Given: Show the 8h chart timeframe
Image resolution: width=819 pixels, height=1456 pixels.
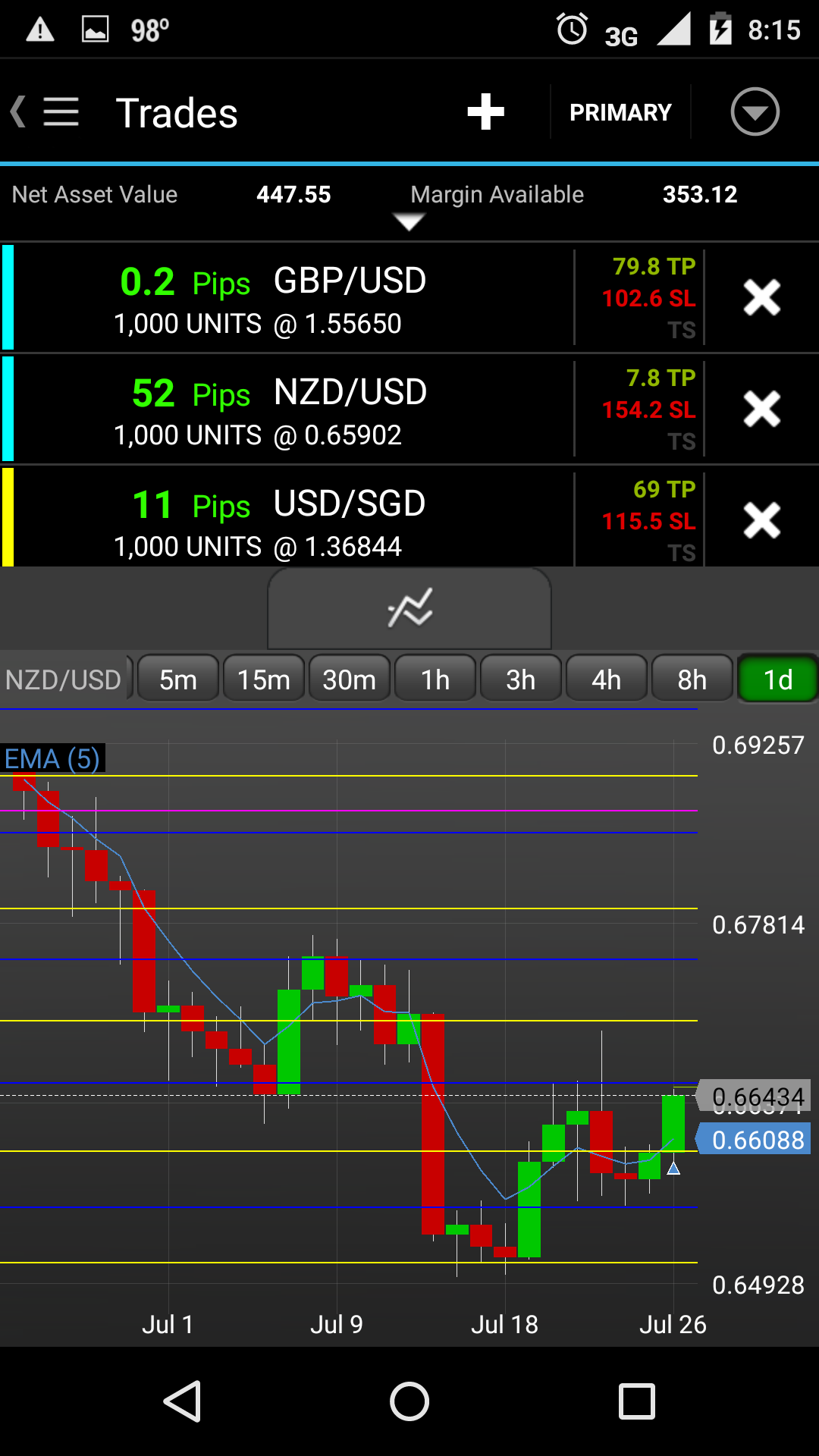Looking at the screenshot, I should (692, 679).
